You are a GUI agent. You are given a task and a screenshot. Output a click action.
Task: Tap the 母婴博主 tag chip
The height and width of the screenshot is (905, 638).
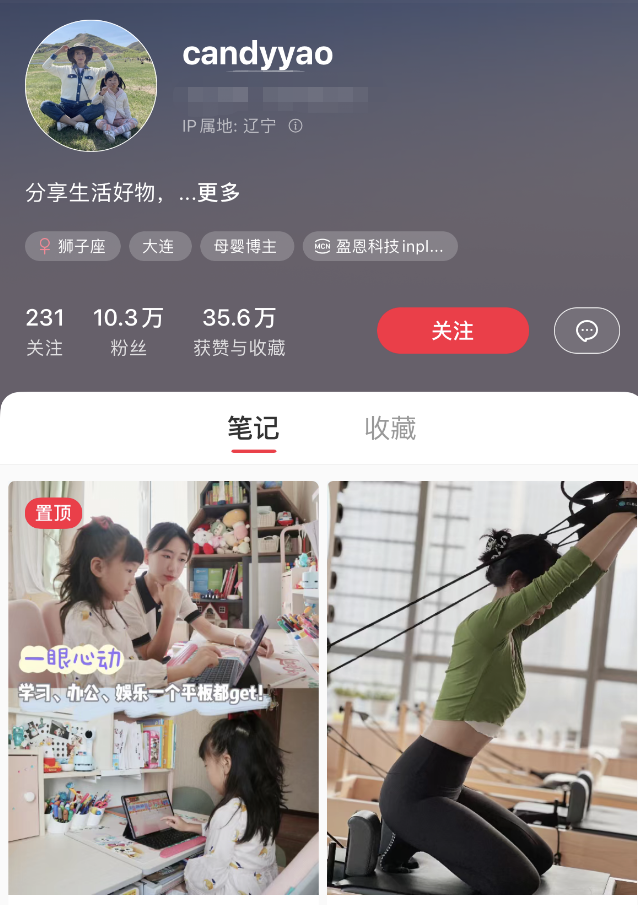click(247, 246)
